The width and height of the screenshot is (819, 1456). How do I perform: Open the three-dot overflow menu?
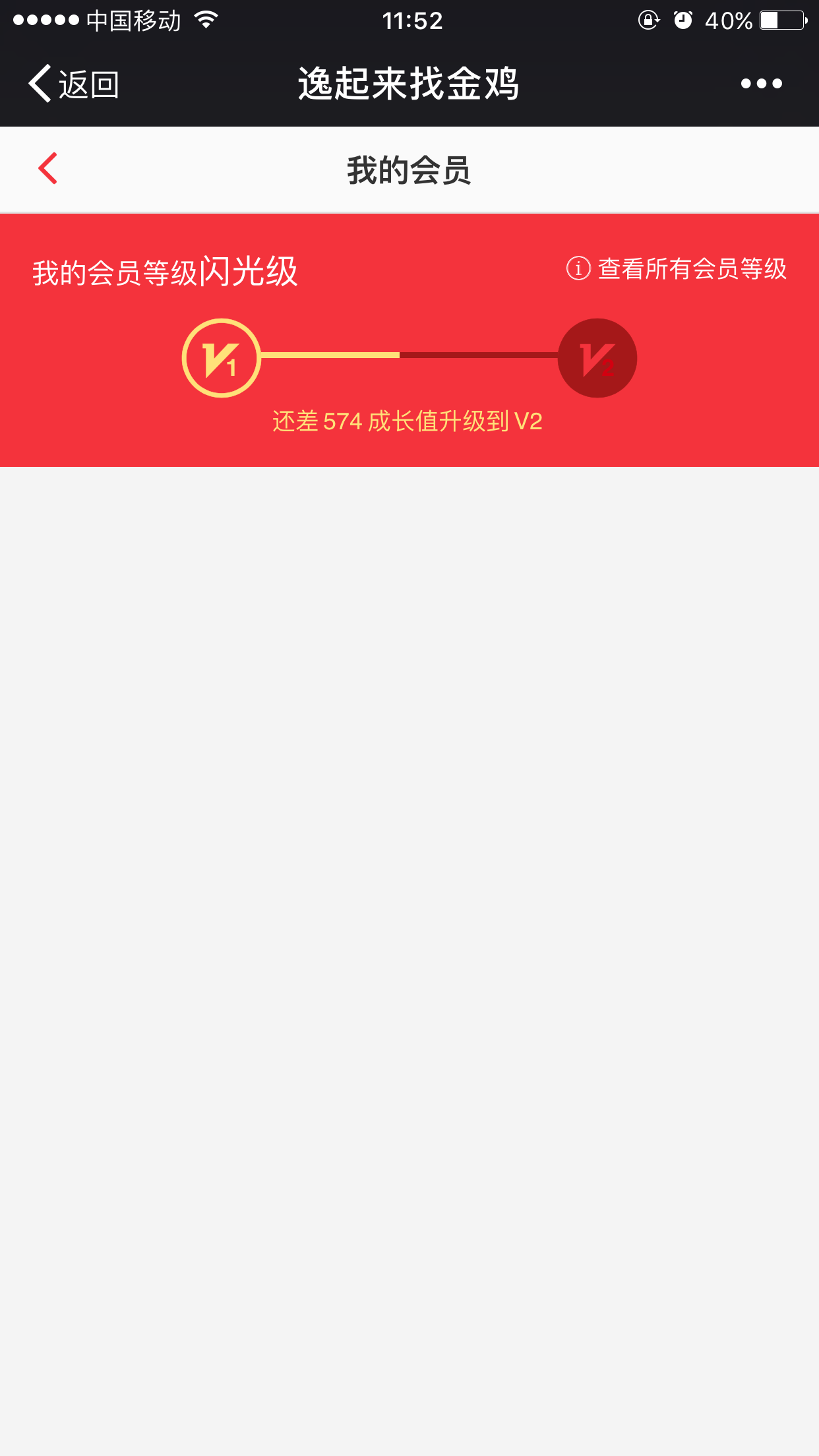click(761, 84)
